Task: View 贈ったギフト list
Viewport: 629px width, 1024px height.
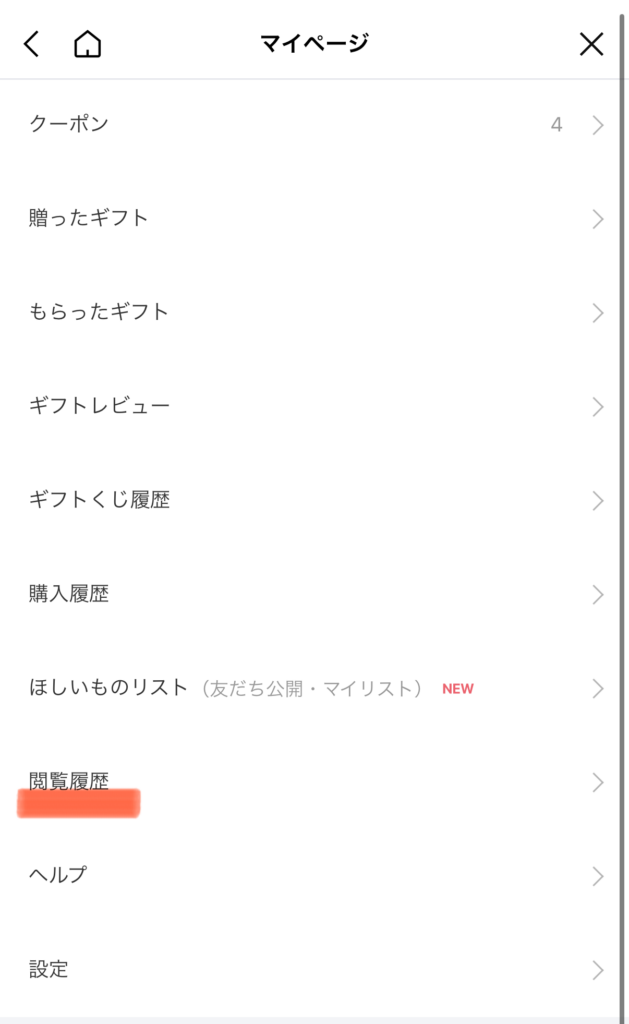Action: (314, 218)
